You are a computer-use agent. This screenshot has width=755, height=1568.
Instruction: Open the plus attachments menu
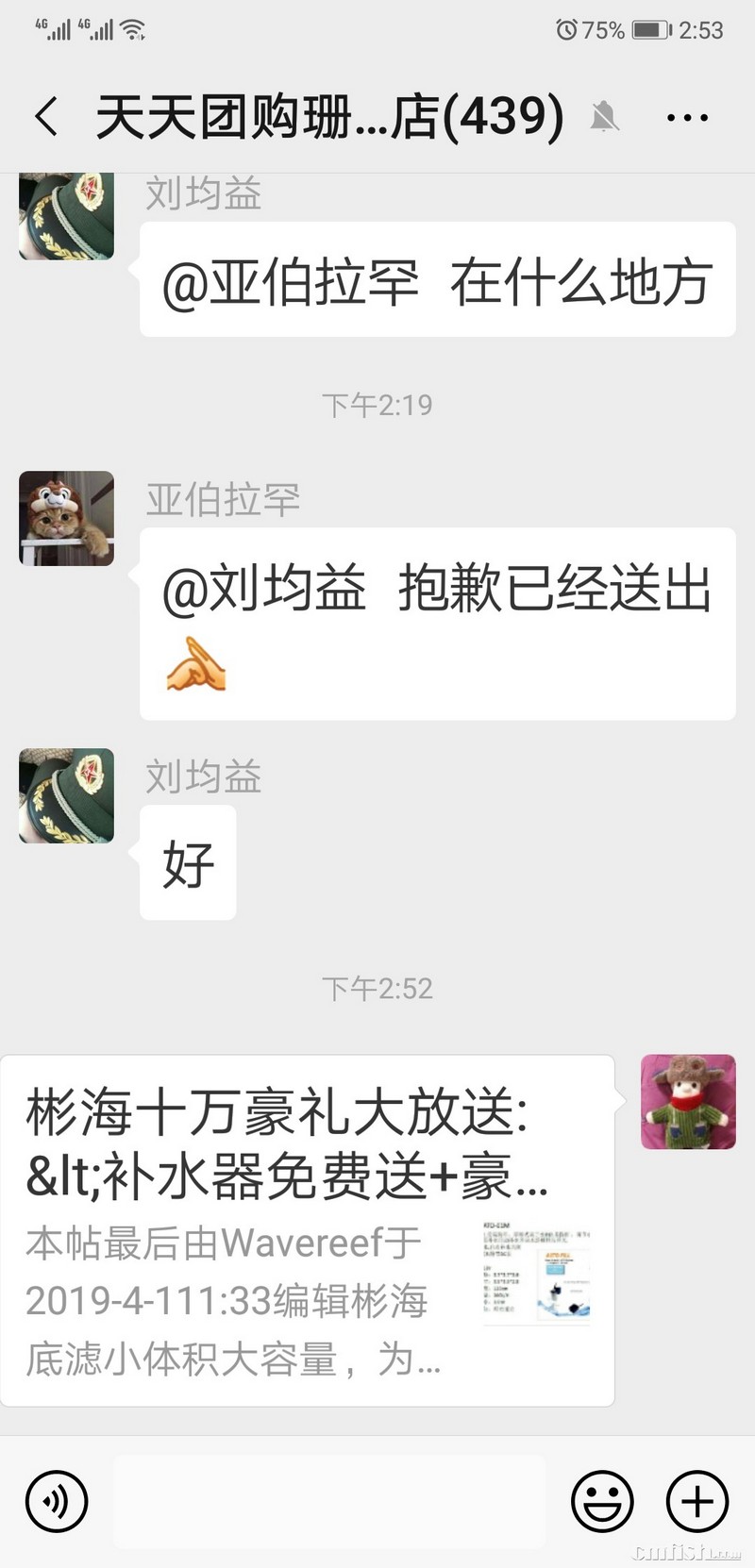click(697, 1500)
